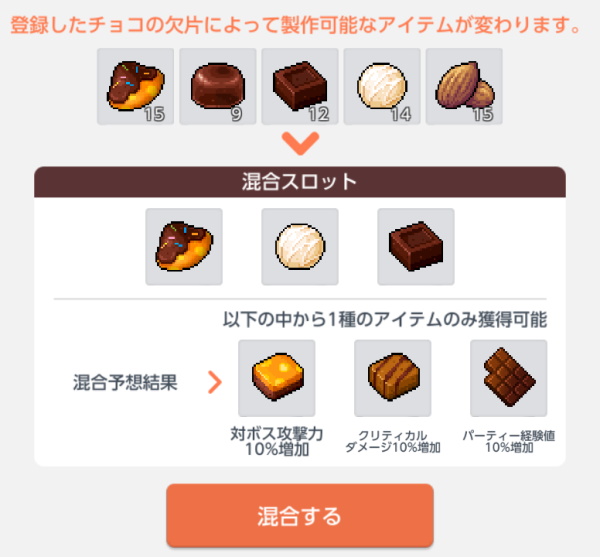
Task: Select the round dark chocolate piece with 9
Action: (217, 87)
